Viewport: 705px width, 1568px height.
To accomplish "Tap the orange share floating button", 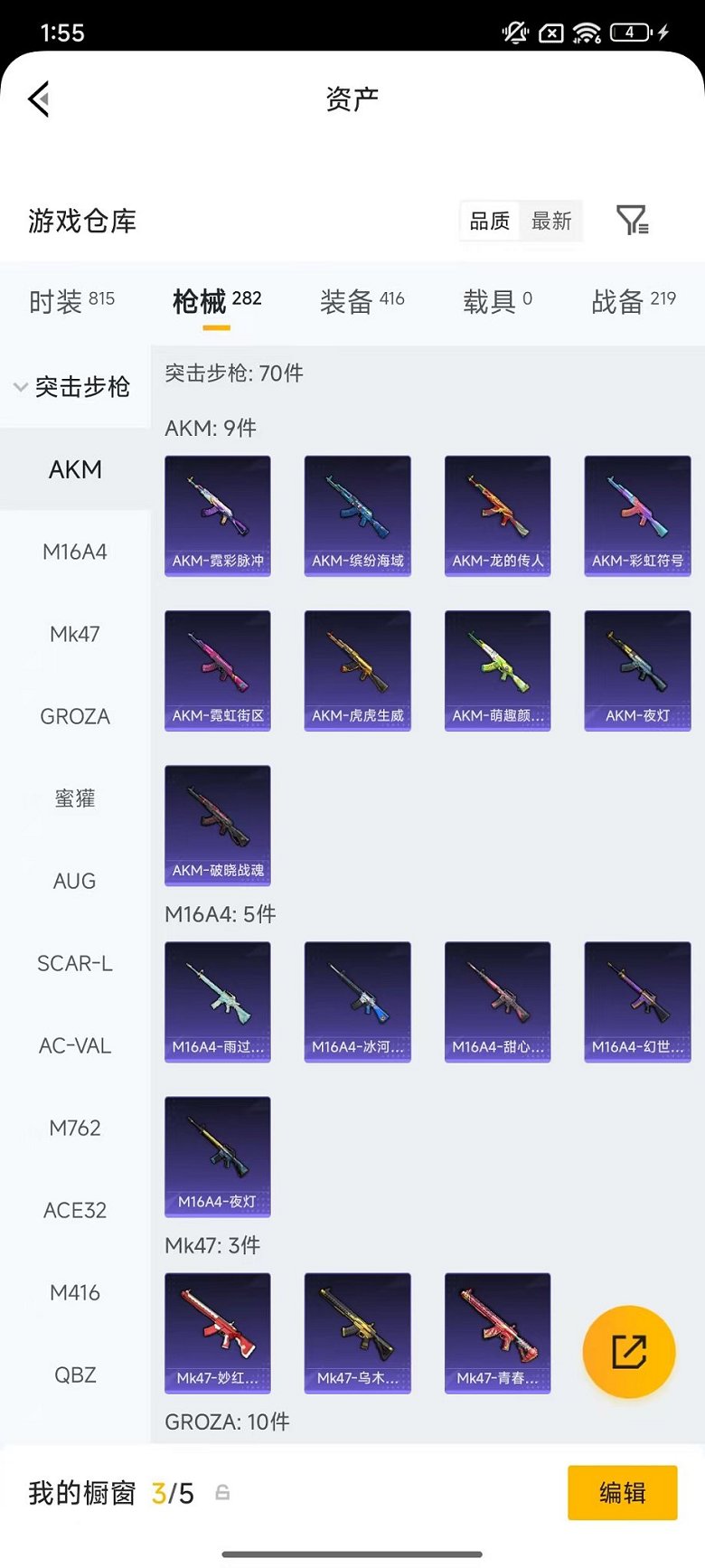I will [629, 1352].
